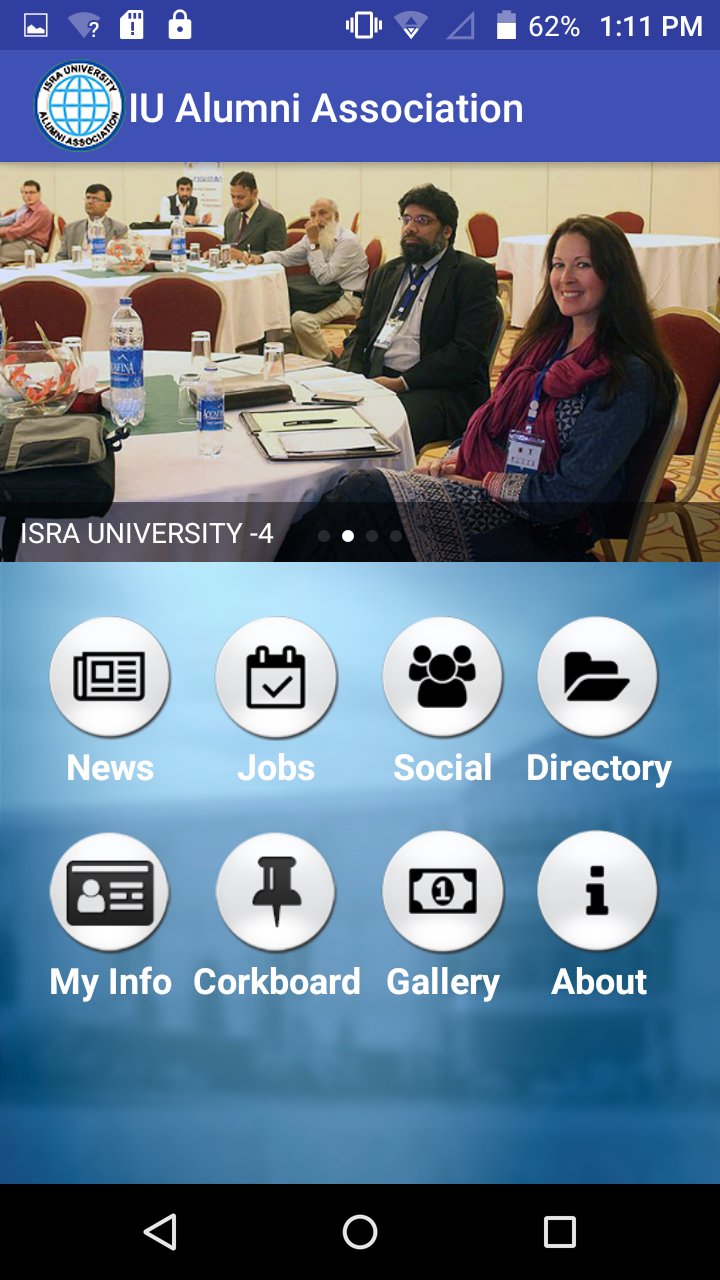Jump to the fourth carousel dot
The width and height of the screenshot is (720, 1280).
(396, 536)
